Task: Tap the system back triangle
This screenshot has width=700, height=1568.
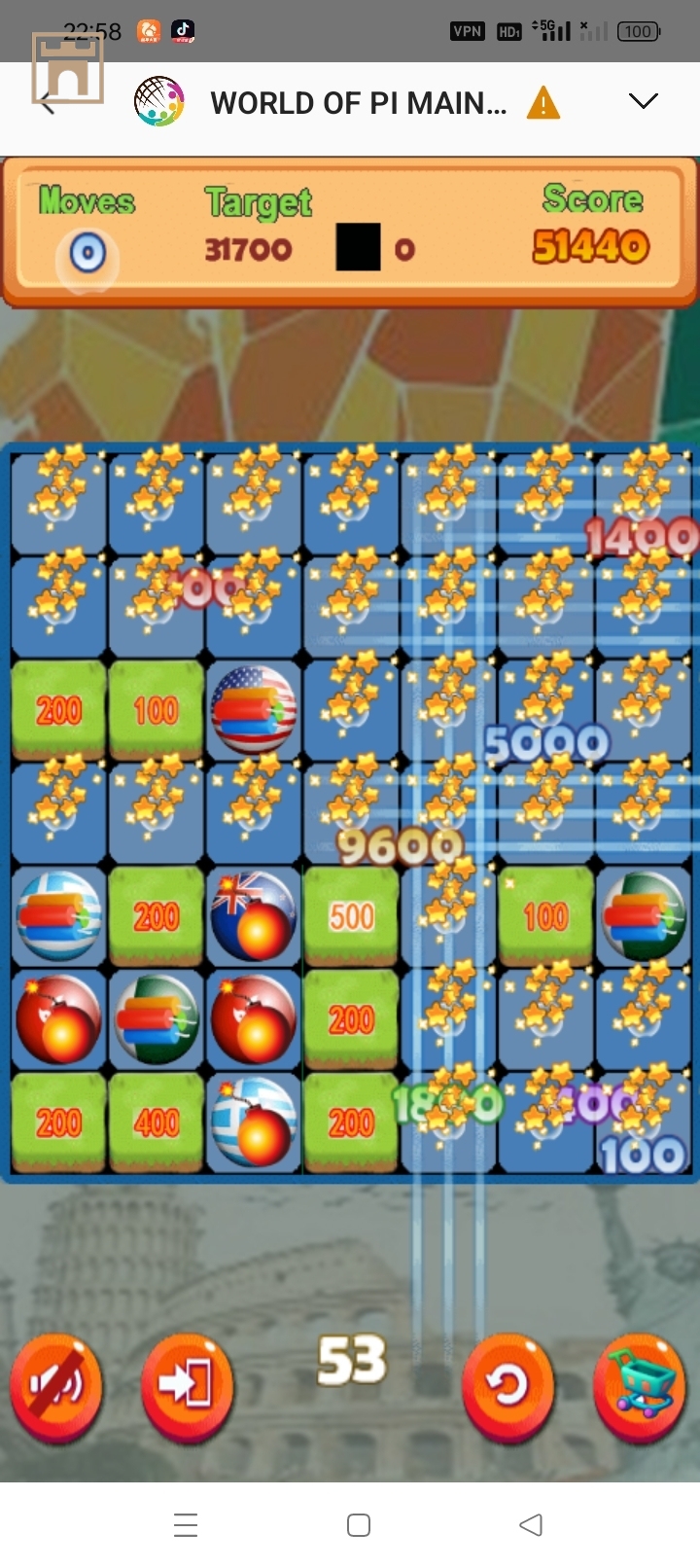Action: click(531, 1524)
